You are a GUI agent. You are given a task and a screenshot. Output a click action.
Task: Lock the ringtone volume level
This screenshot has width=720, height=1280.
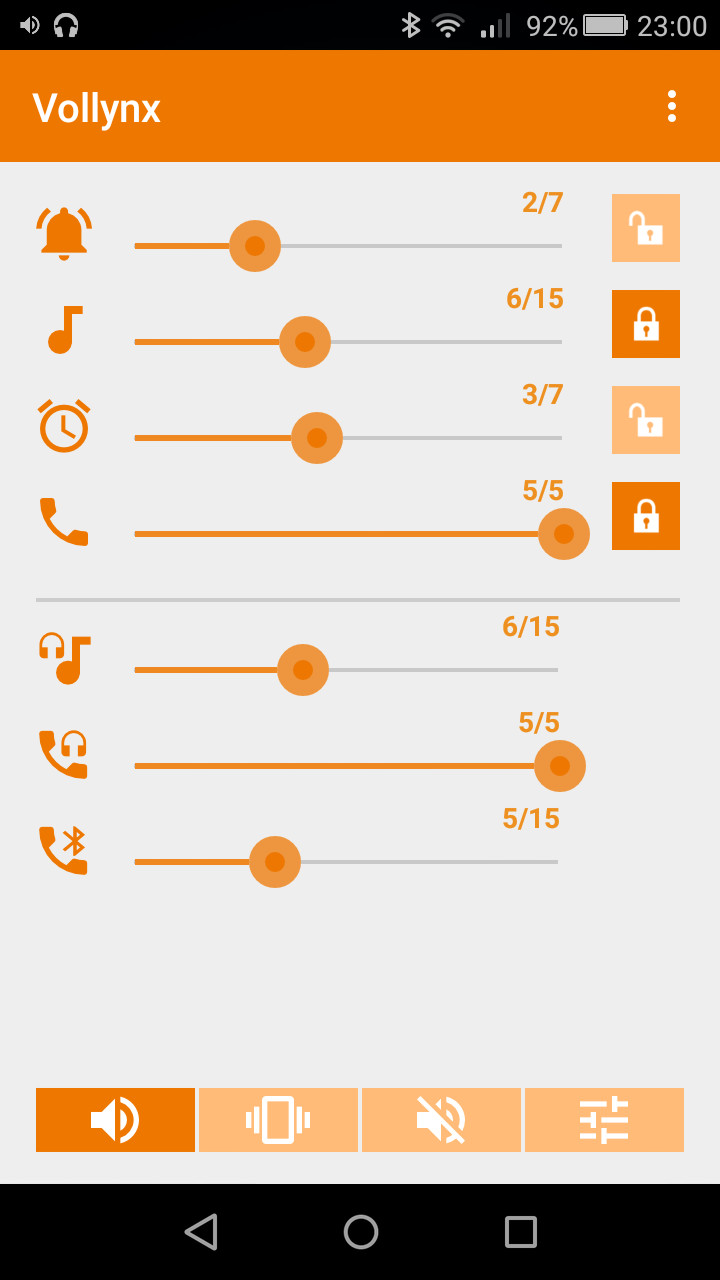point(646,228)
